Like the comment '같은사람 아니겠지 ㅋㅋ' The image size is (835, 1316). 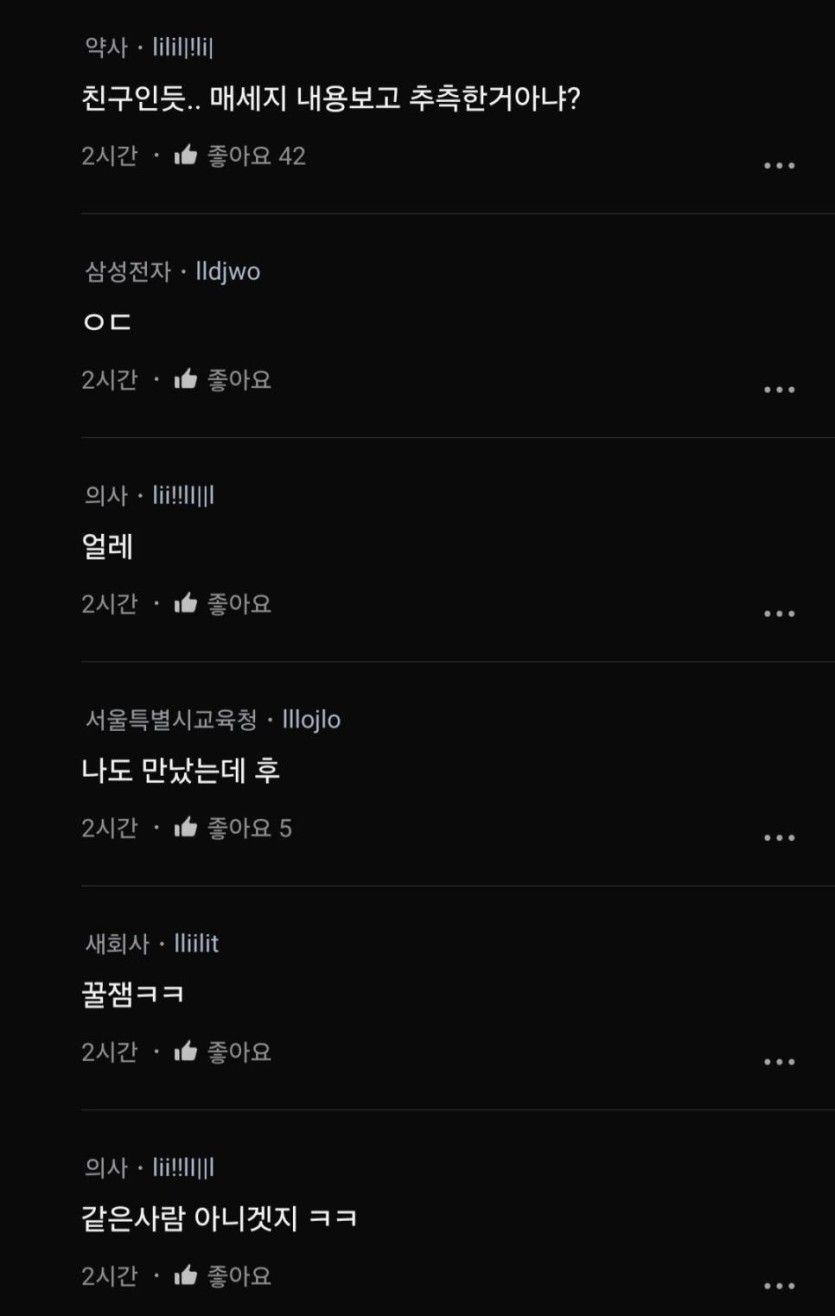tap(186, 1275)
